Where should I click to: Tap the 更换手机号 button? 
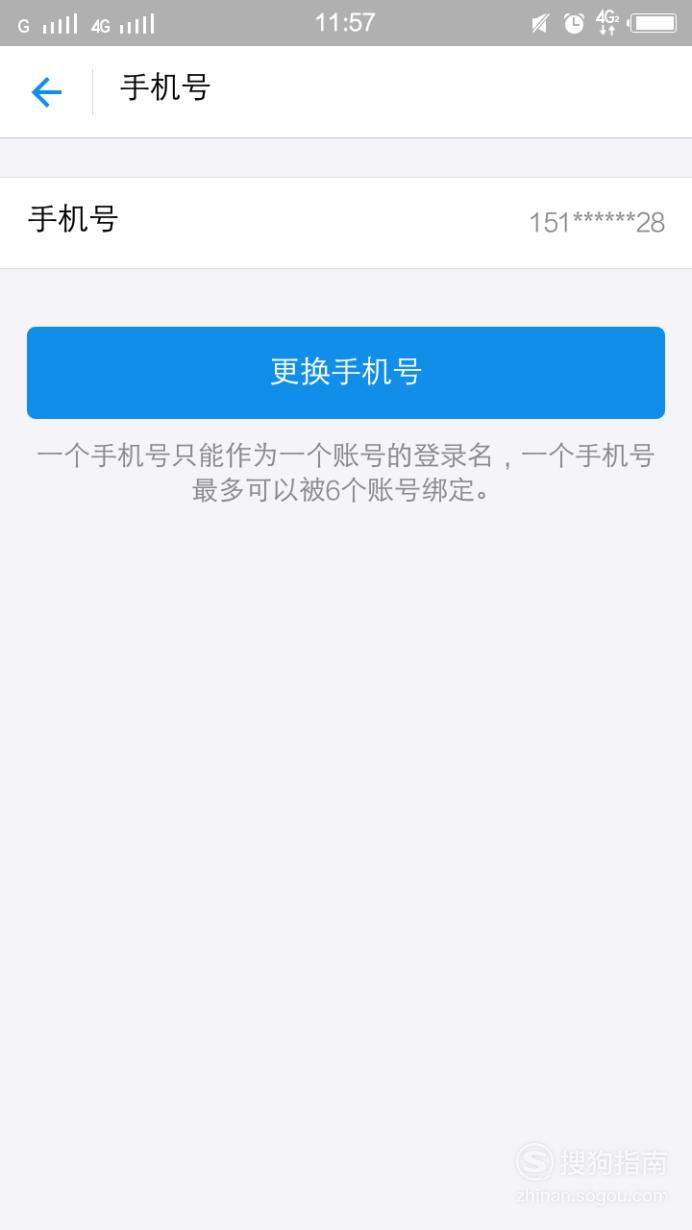click(346, 372)
